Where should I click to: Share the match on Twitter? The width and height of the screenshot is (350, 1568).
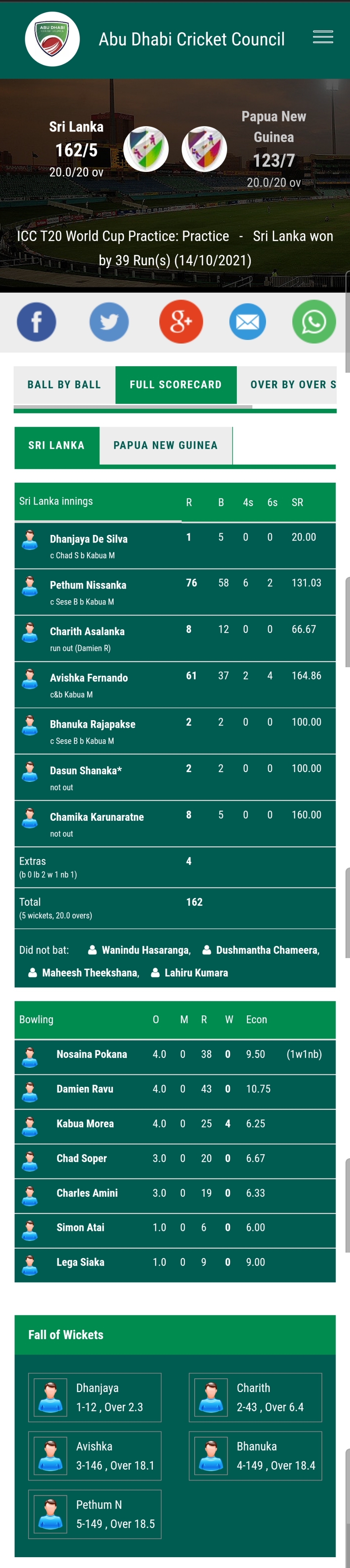[x=109, y=322]
